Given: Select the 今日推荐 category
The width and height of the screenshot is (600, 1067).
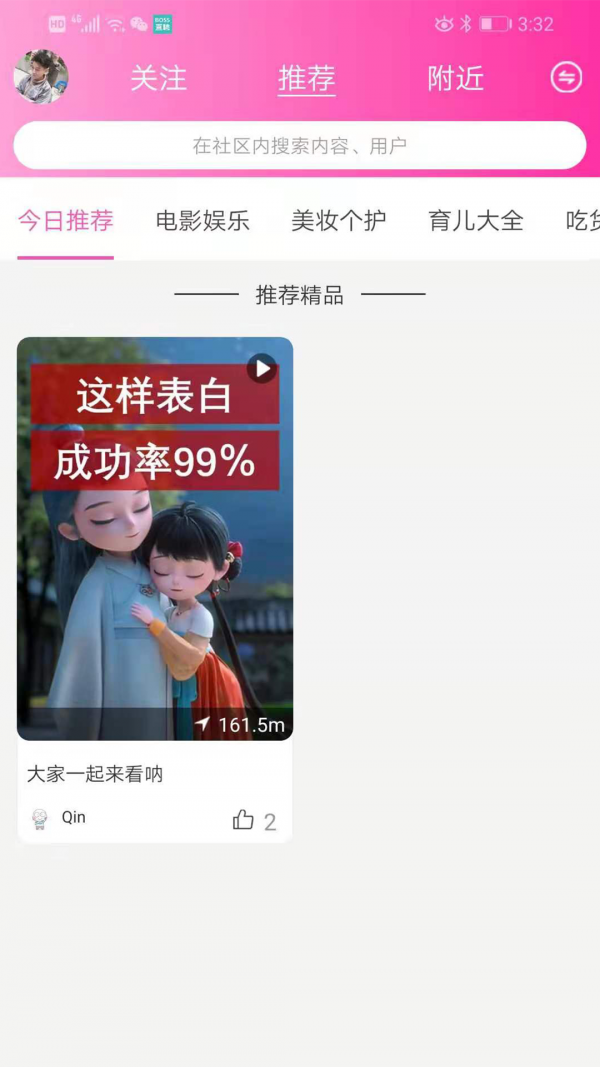Looking at the screenshot, I should (x=66, y=221).
